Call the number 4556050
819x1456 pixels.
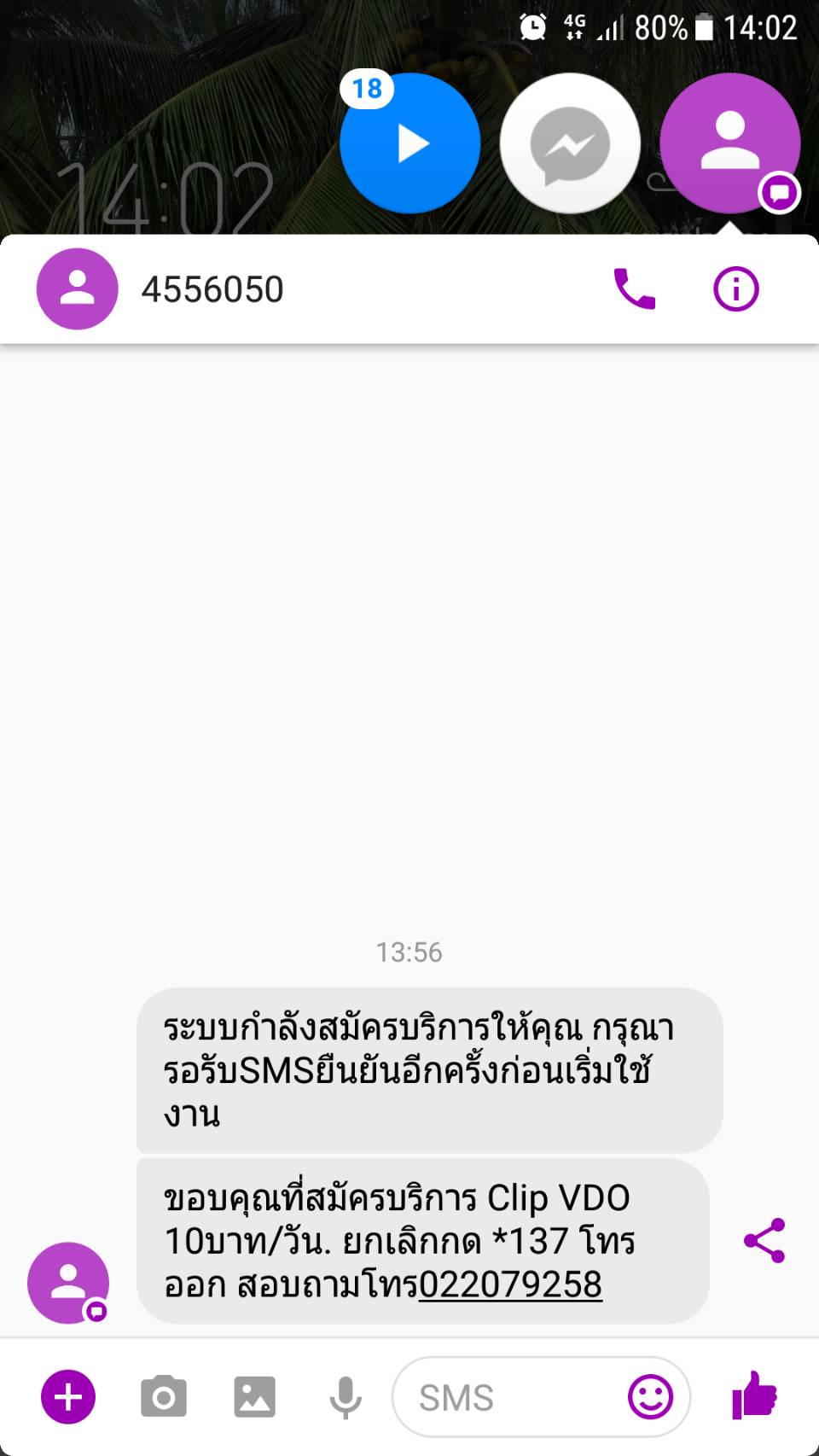pyautogui.click(x=634, y=288)
